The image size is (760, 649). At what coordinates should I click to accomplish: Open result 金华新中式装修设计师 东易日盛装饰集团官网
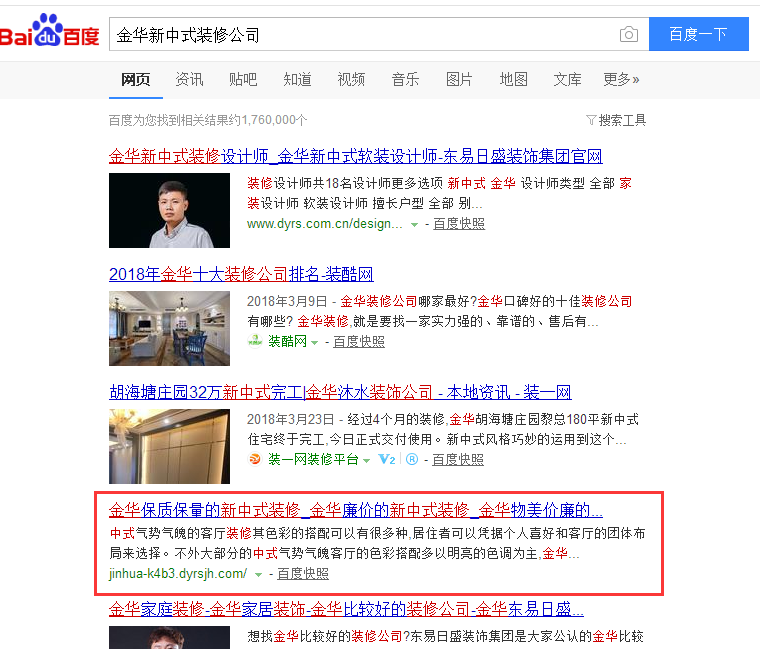(x=355, y=156)
